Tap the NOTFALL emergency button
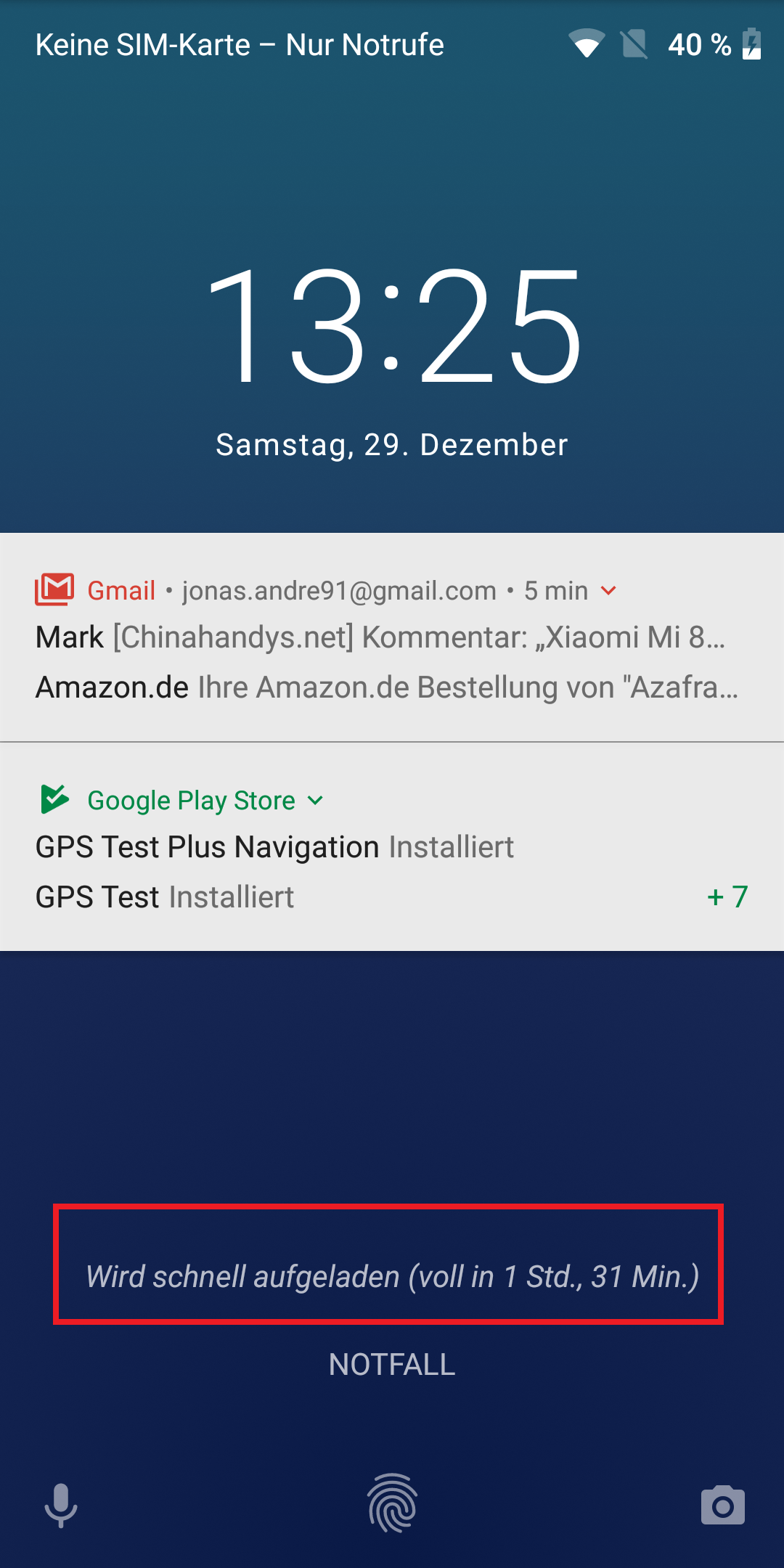784x1568 pixels. tap(392, 1365)
